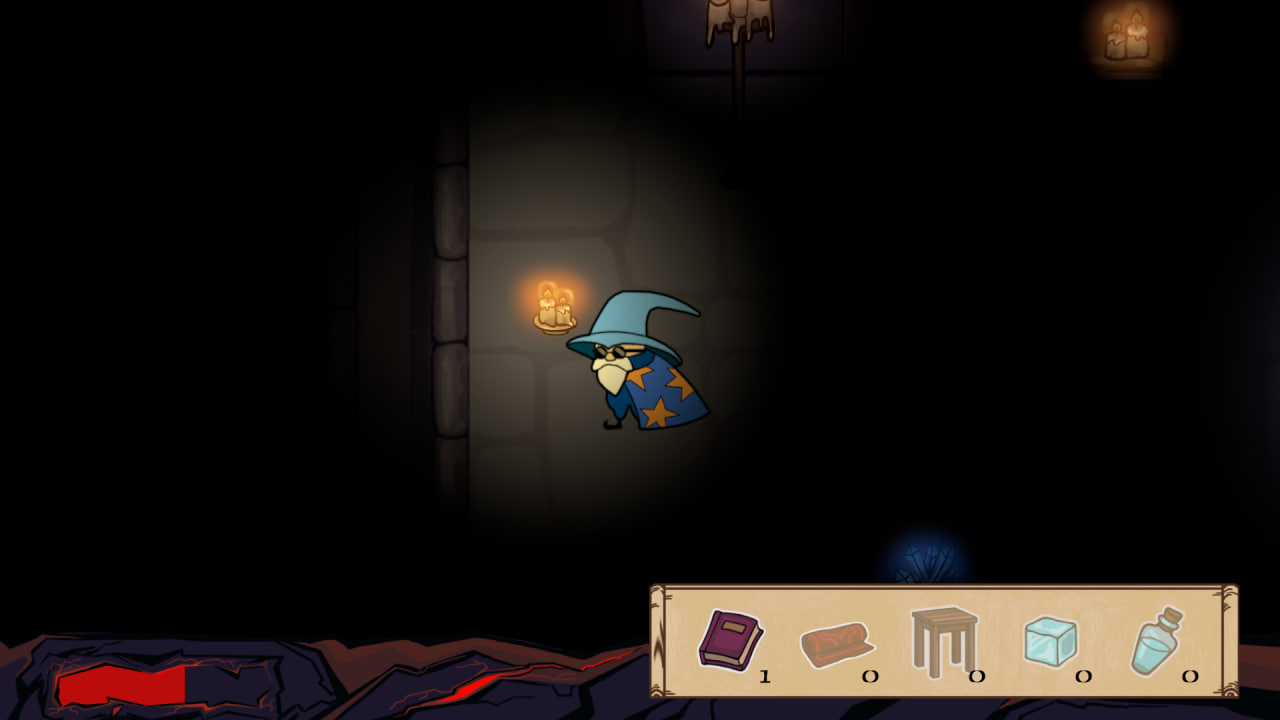This screenshot has height=720, width=1280.
Task: Select the purple book in inventory
Action: (x=730, y=640)
